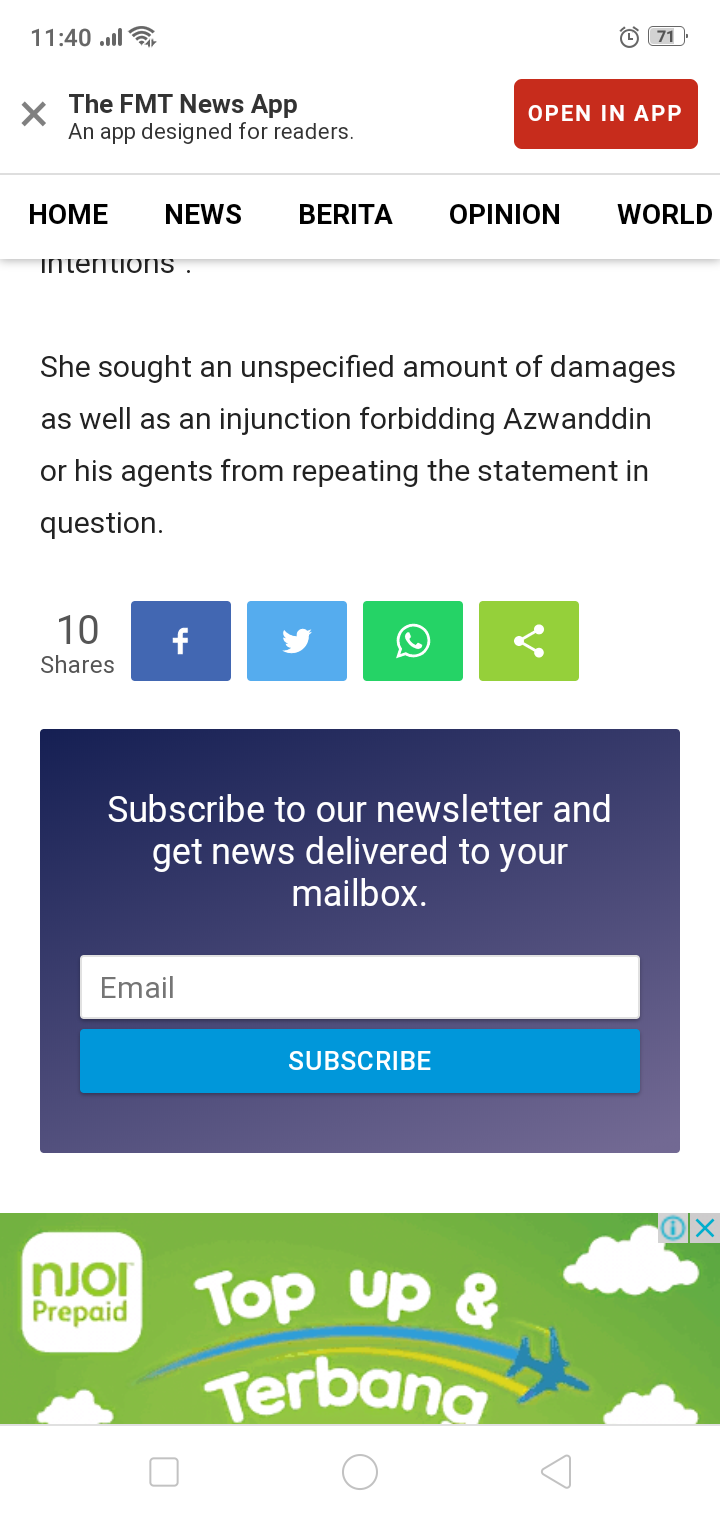Tweet this article via Twitter

[297, 641]
